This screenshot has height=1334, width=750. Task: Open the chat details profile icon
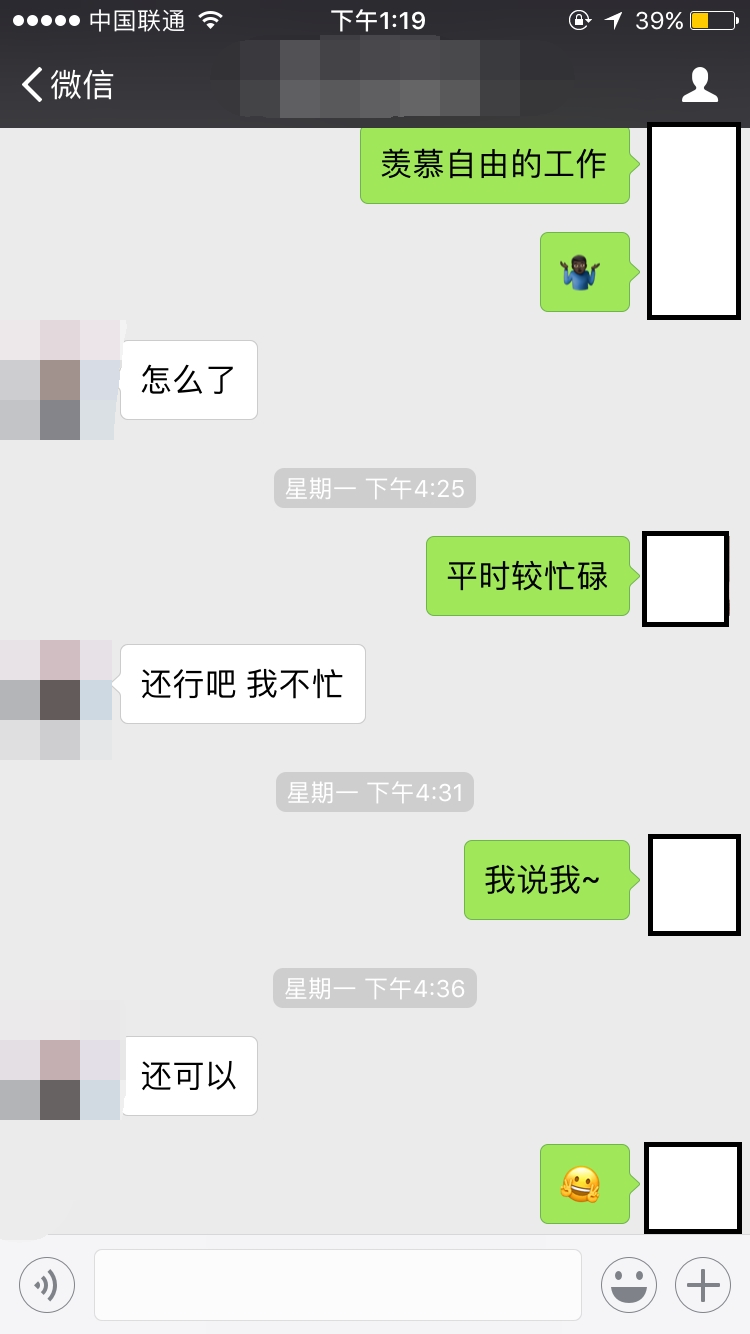point(699,85)
